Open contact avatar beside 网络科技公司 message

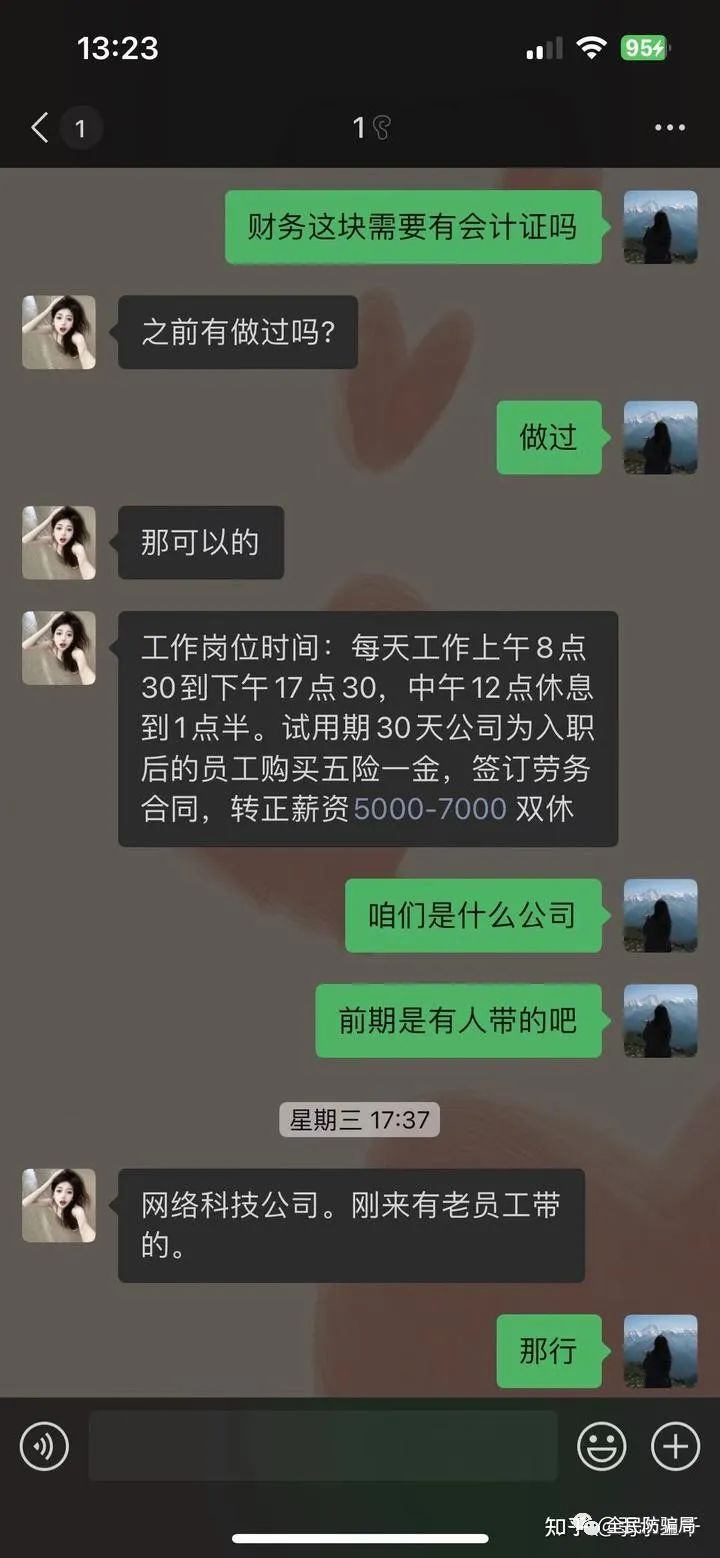59,1205
